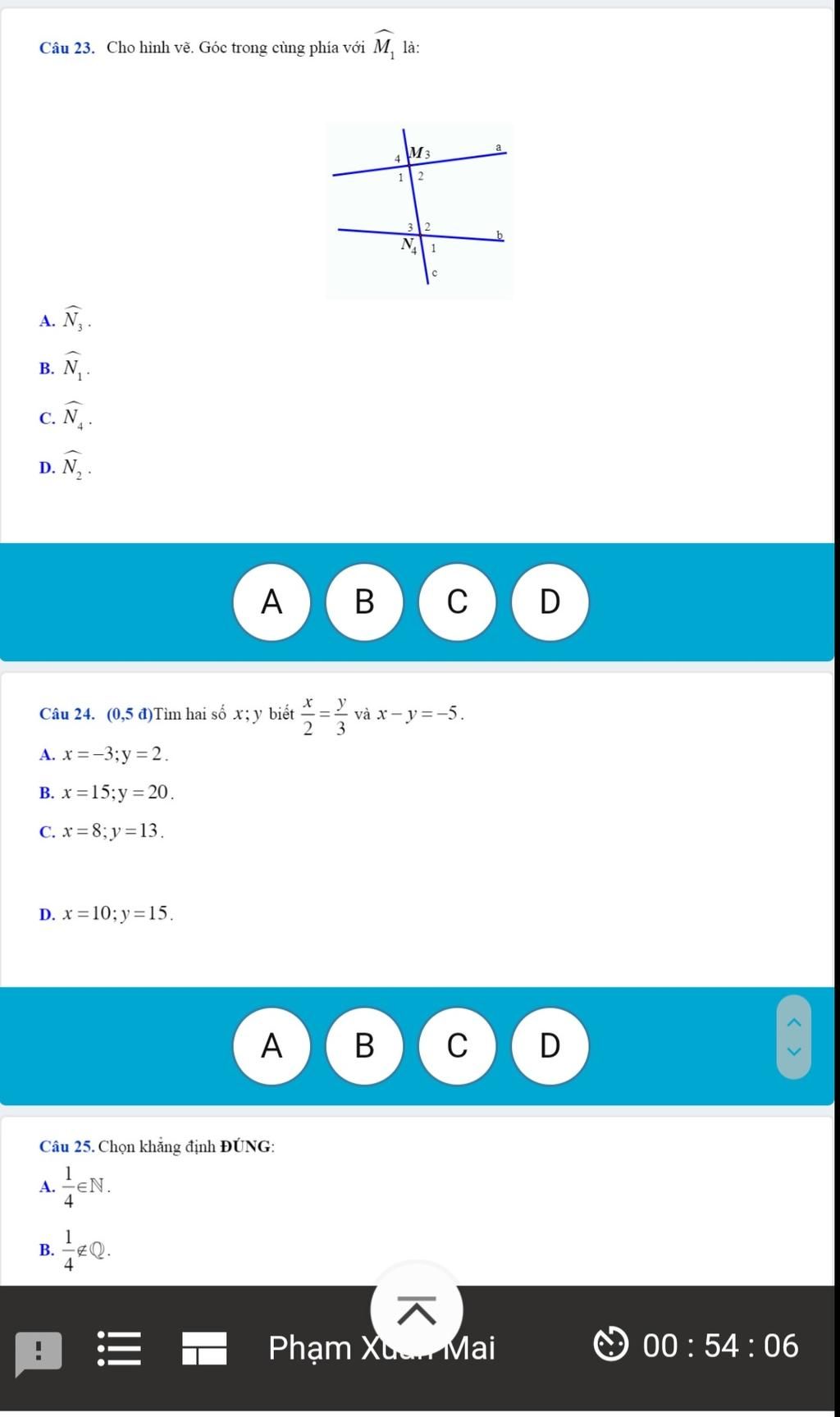
Task: Pick answer D for question 23
Action: click(x=550, y=601)
